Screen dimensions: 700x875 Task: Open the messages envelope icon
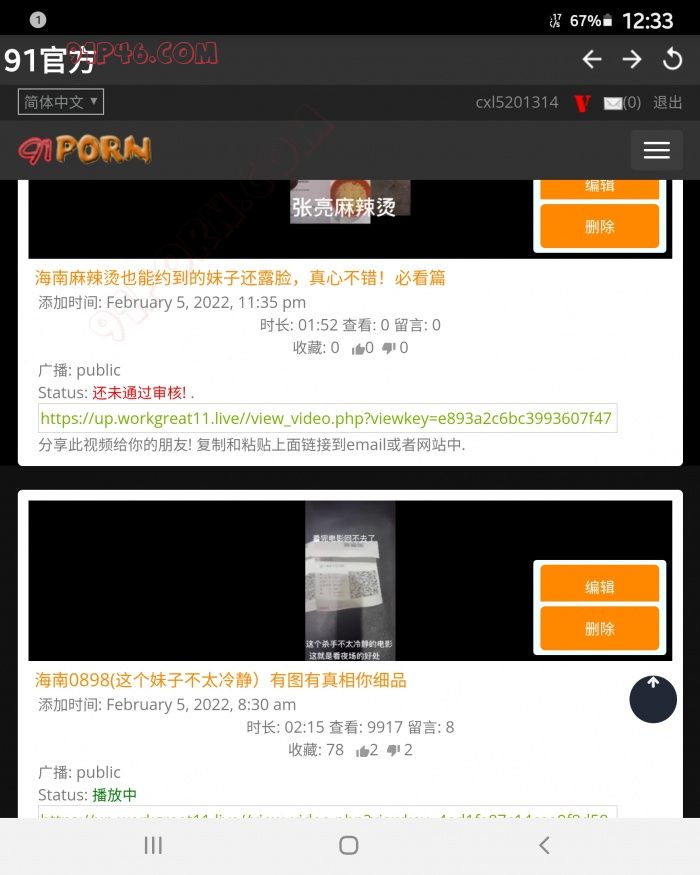pyautogui.click(x=613, y=103)
